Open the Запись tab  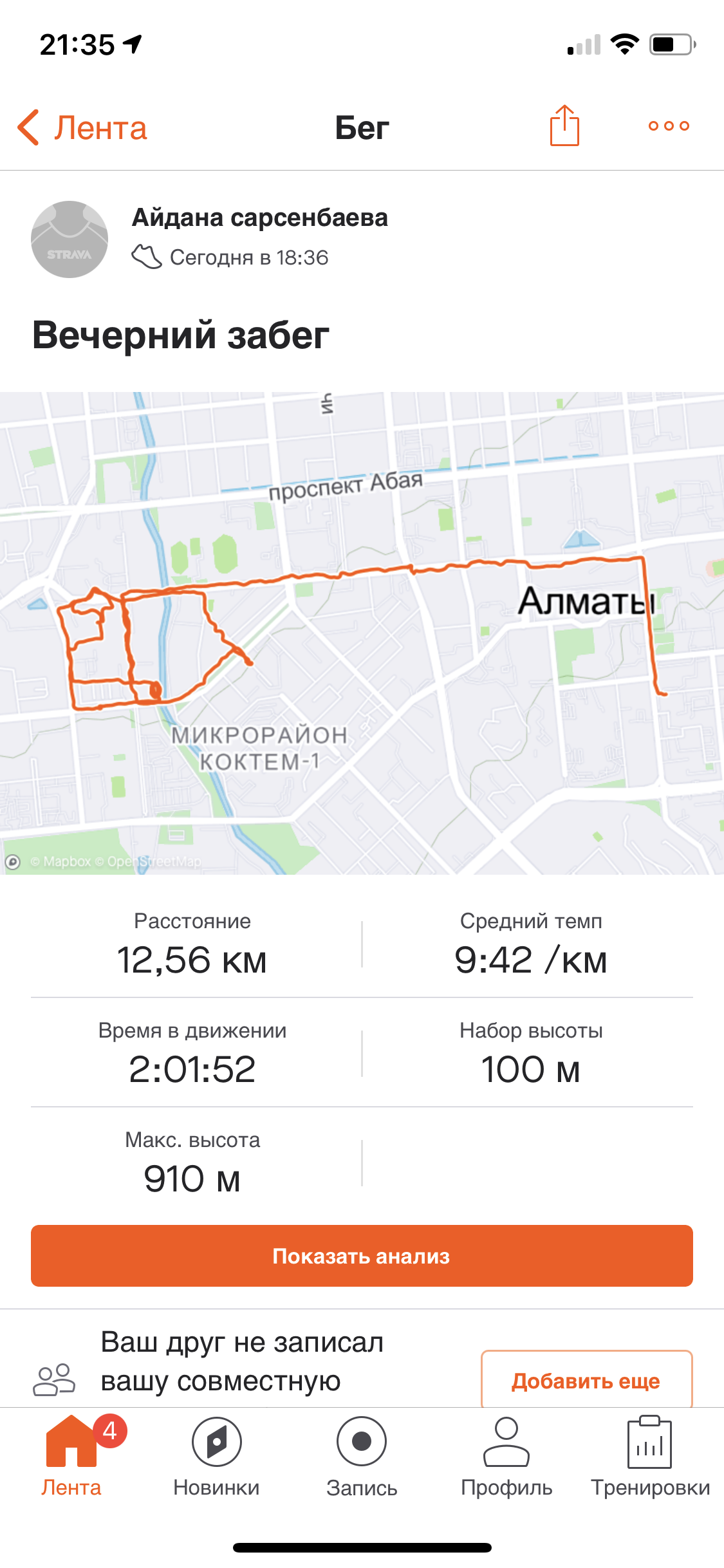pos(362,1457)
